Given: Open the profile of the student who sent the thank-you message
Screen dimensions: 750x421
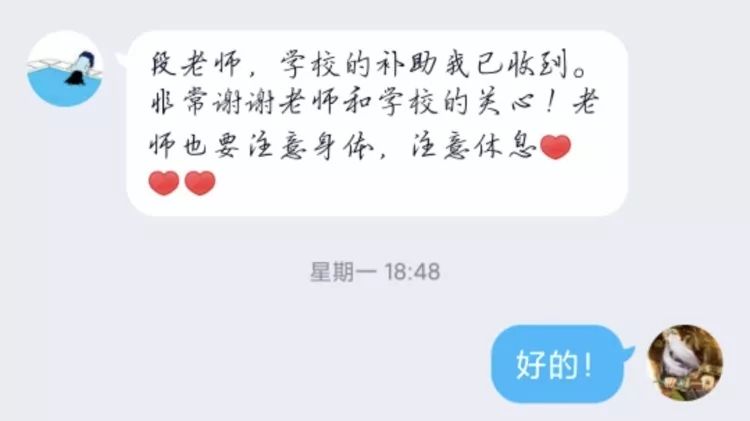Looking at the screenshot, I should click(x=66, y=71).
